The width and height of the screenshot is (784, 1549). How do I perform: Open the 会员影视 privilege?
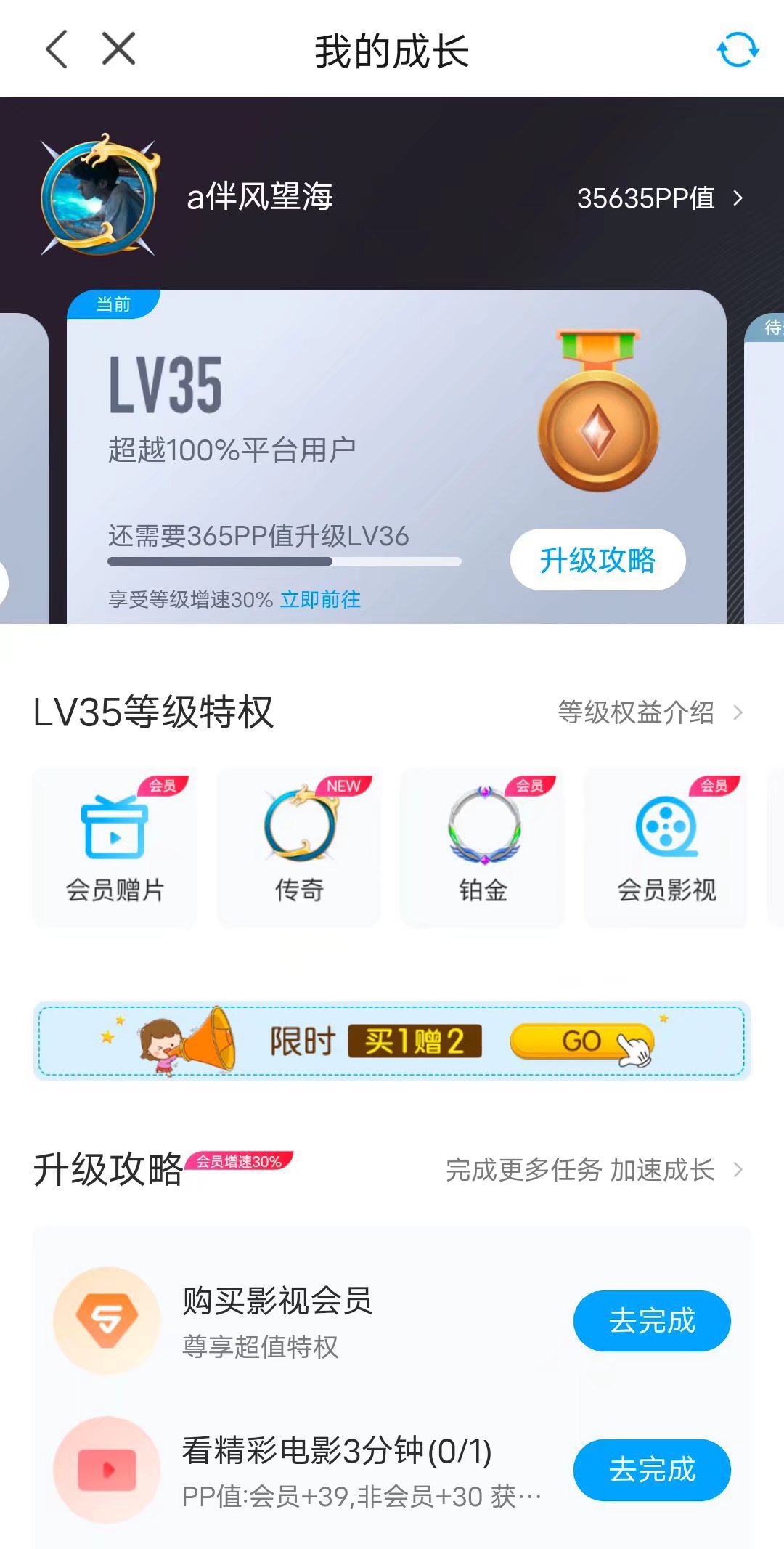666,847
